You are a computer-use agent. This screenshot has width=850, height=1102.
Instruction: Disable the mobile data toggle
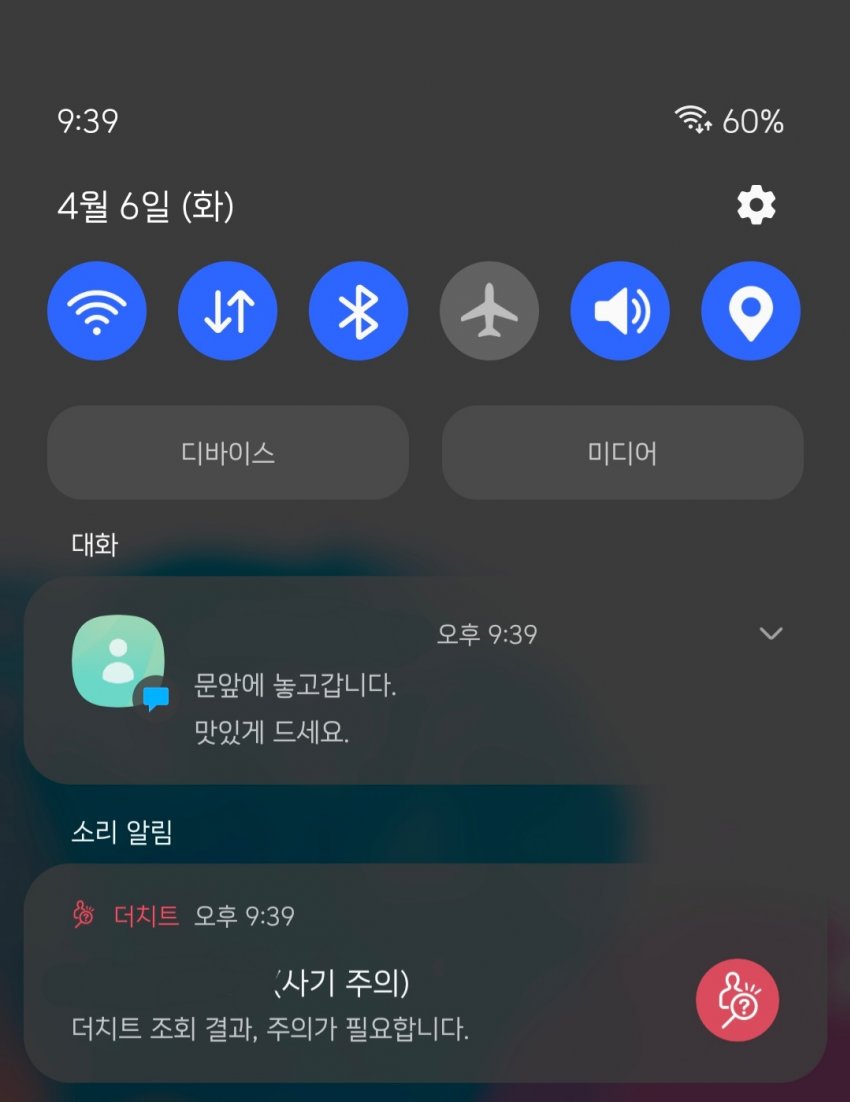coord(228,310)
